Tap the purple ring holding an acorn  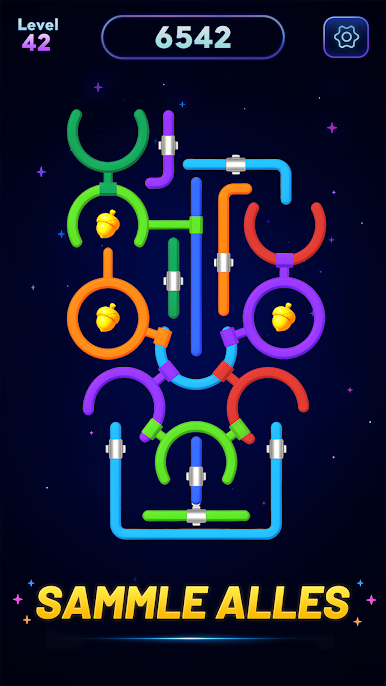point(284,318)
